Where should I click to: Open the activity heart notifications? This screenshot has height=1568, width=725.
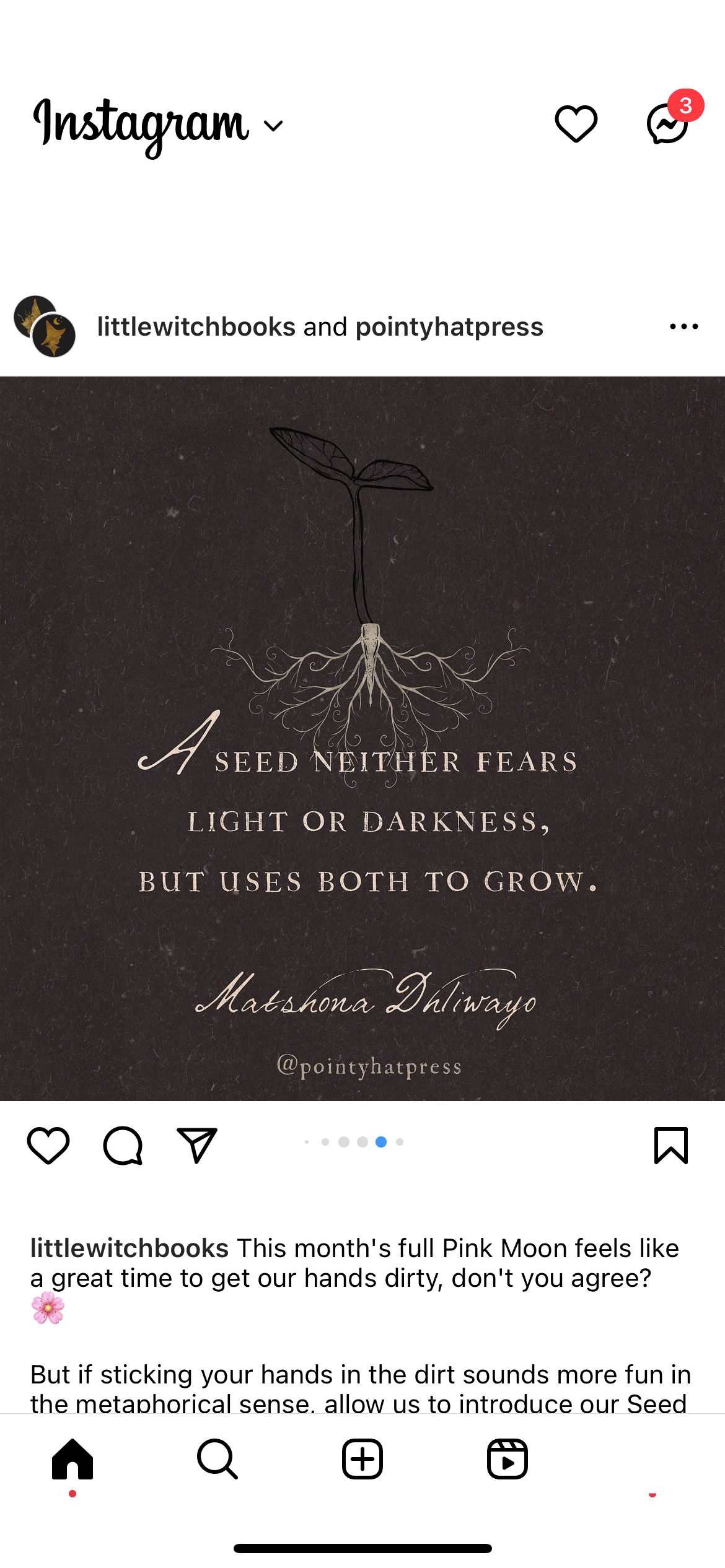click(576, 124)
